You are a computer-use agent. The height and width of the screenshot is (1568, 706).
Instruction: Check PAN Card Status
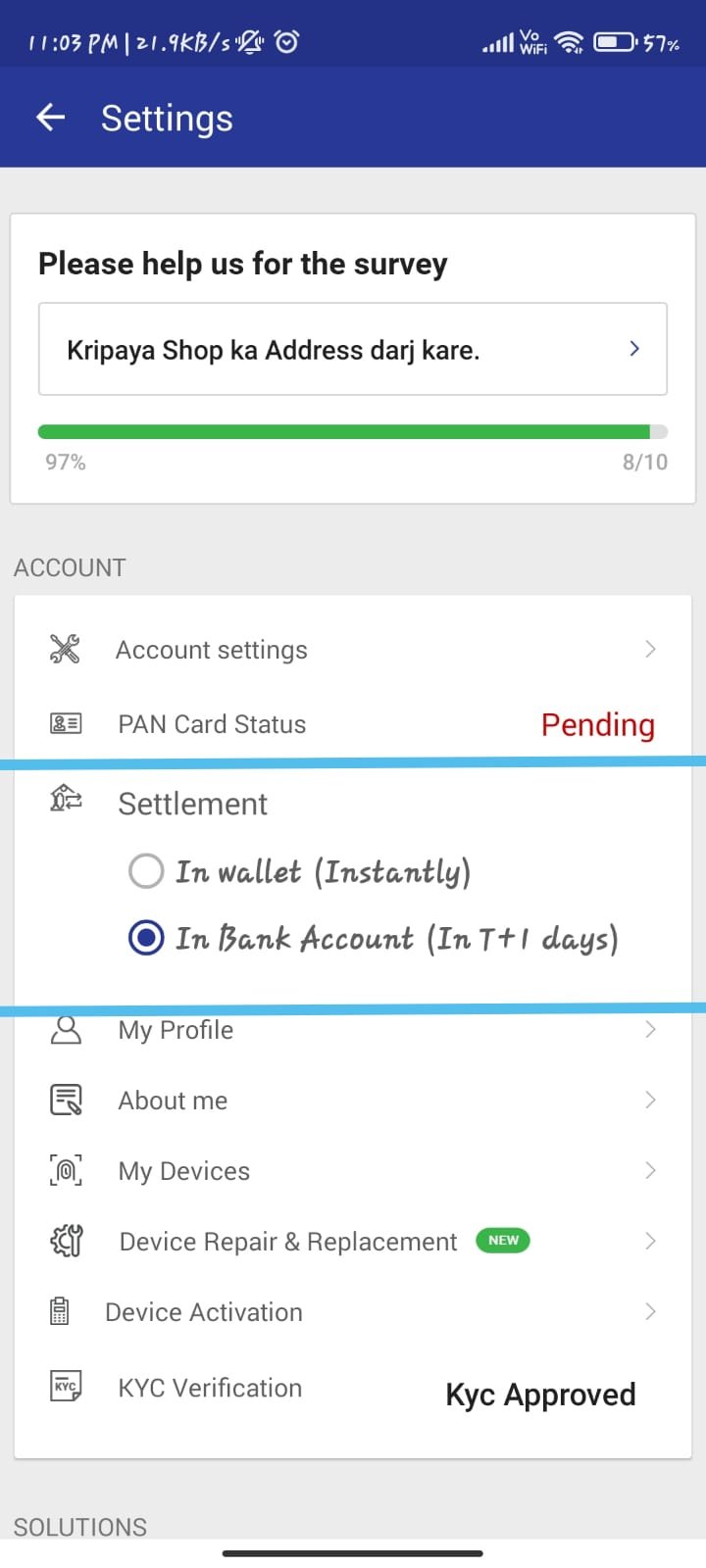(353, 724)
